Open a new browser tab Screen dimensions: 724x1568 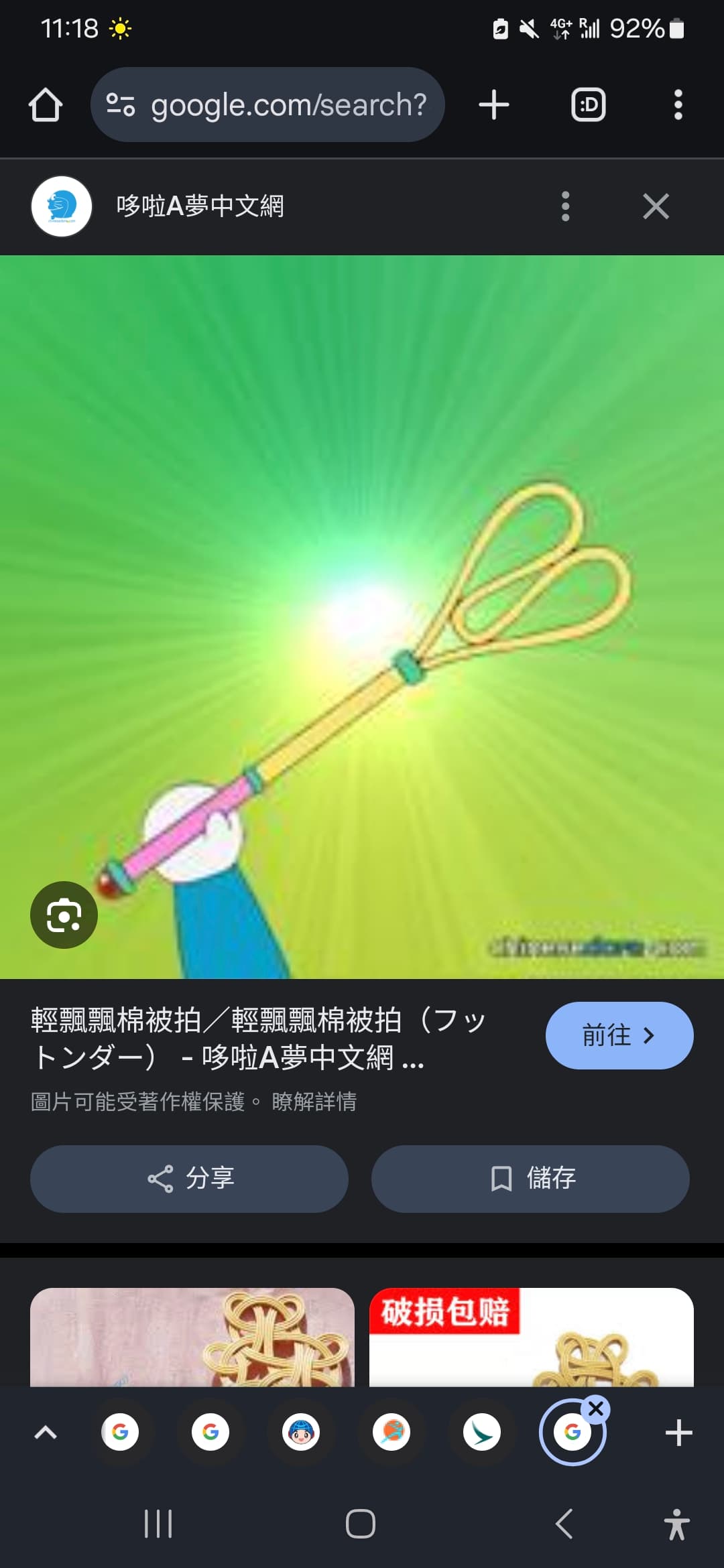[x=494, y=105]
